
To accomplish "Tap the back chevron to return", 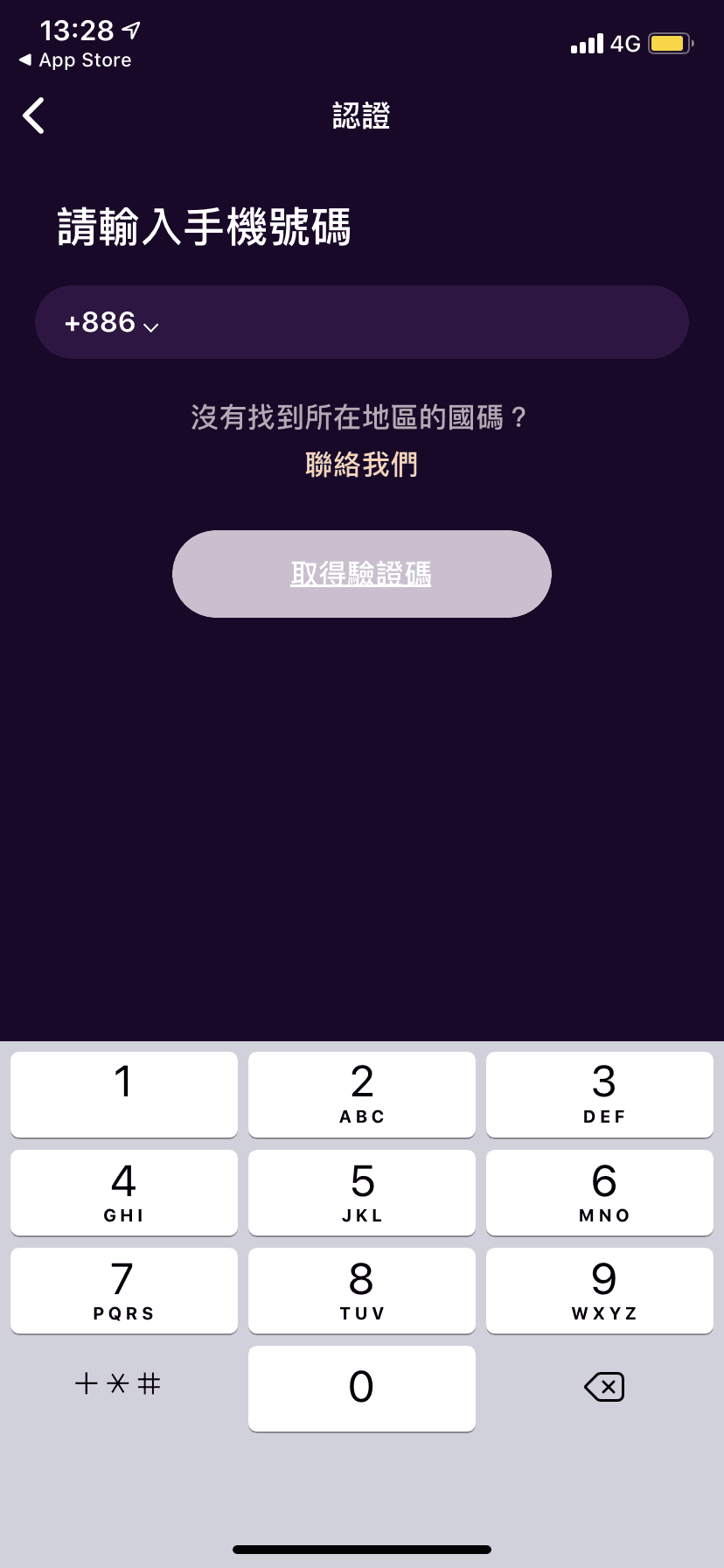I will pyautogui.click(x=33, y=115).
